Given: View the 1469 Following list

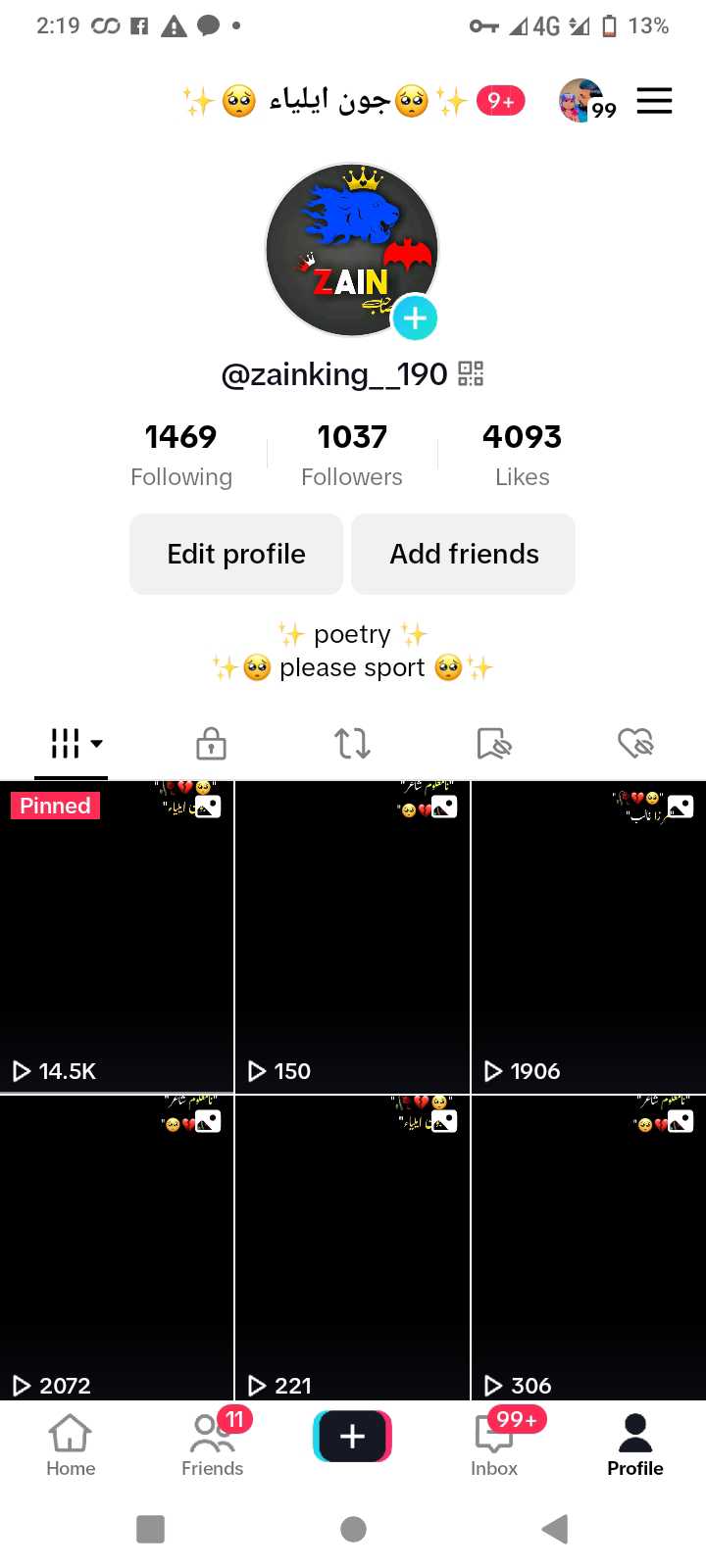Looking at the screenshot, I should (181, 454).
